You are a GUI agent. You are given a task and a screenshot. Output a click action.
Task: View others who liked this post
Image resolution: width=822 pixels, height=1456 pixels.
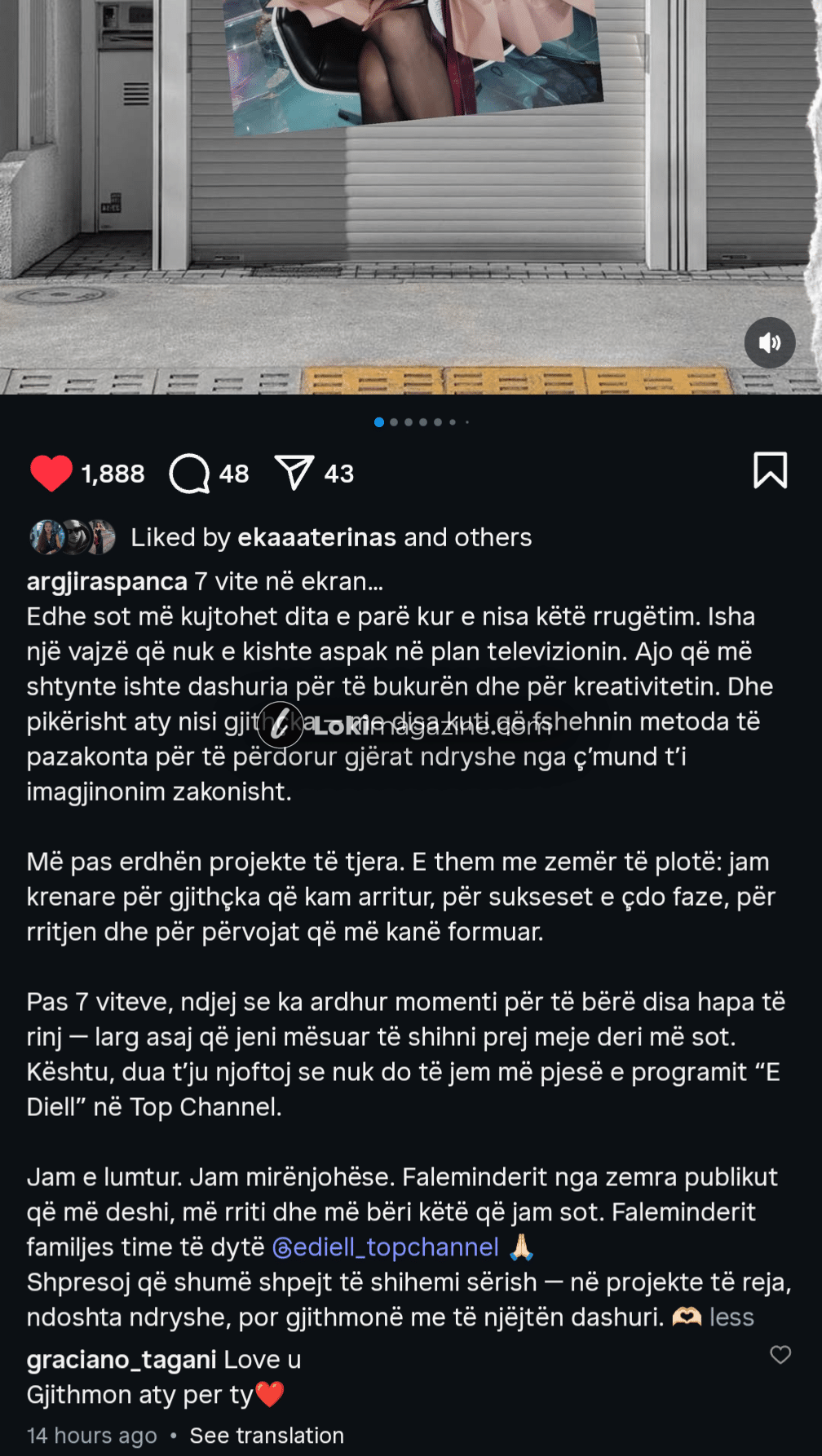(x=493, y=538)
